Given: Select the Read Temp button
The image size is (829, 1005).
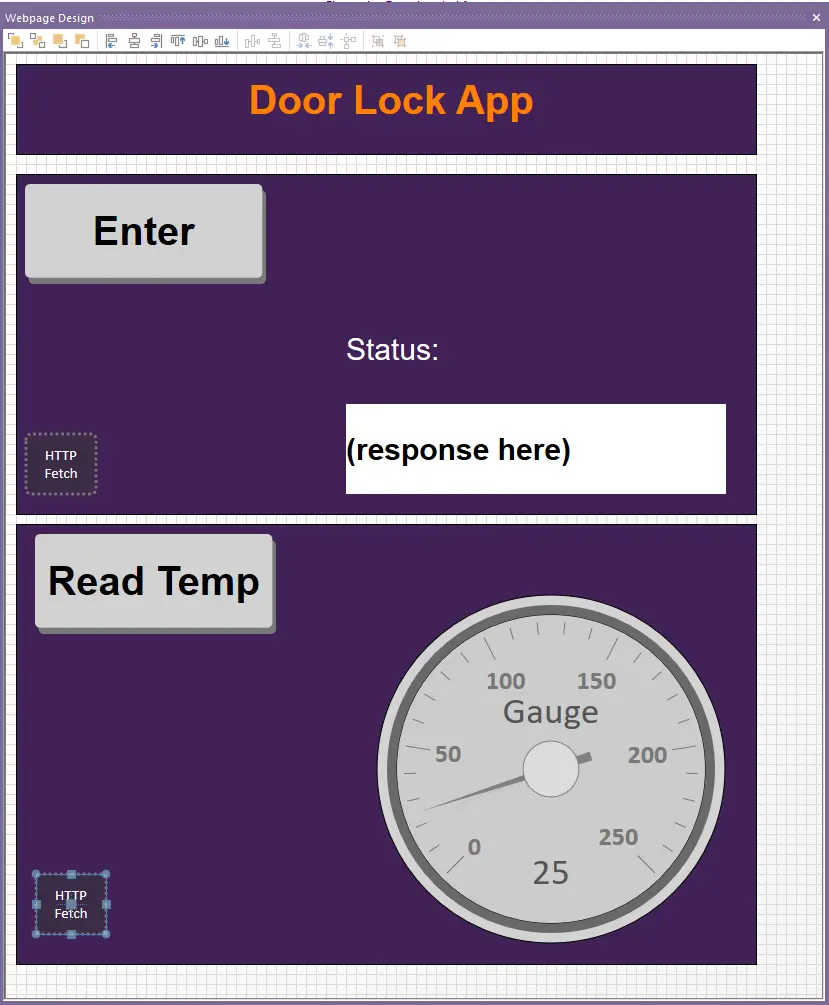Looking at the screenshot, I should coord(154,581).
